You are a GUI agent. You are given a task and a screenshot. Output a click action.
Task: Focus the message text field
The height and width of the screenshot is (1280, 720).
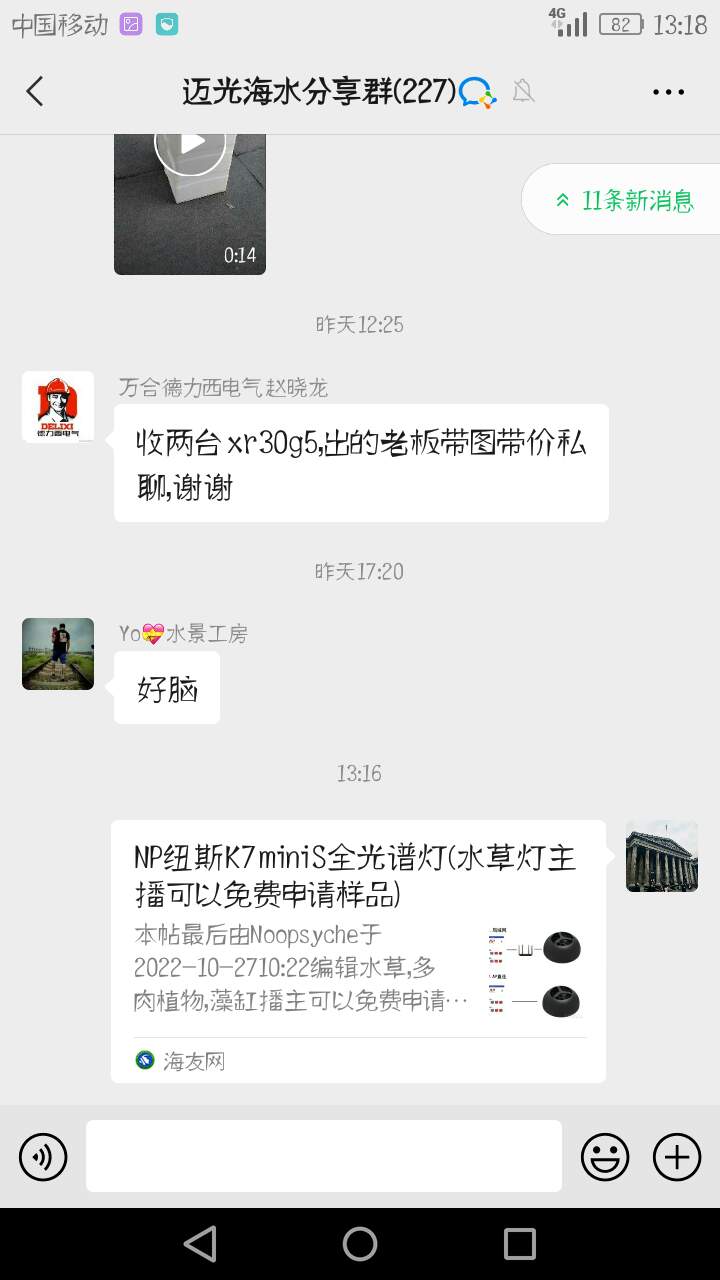(323, 1156)
